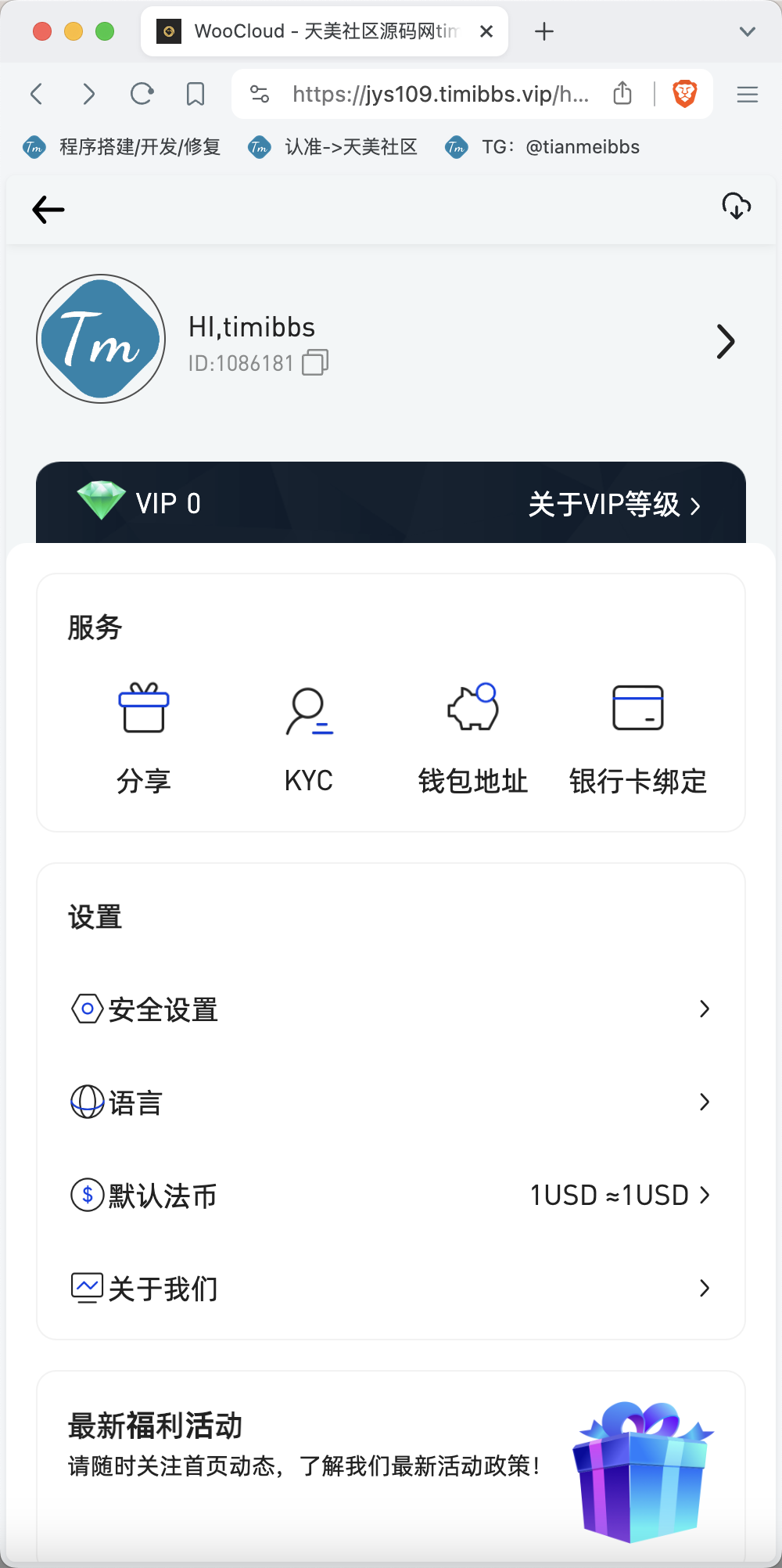Viewport: 782px width, 1568px height.
Task: Bookmark this page in the browser
Action: pos(195,95)
